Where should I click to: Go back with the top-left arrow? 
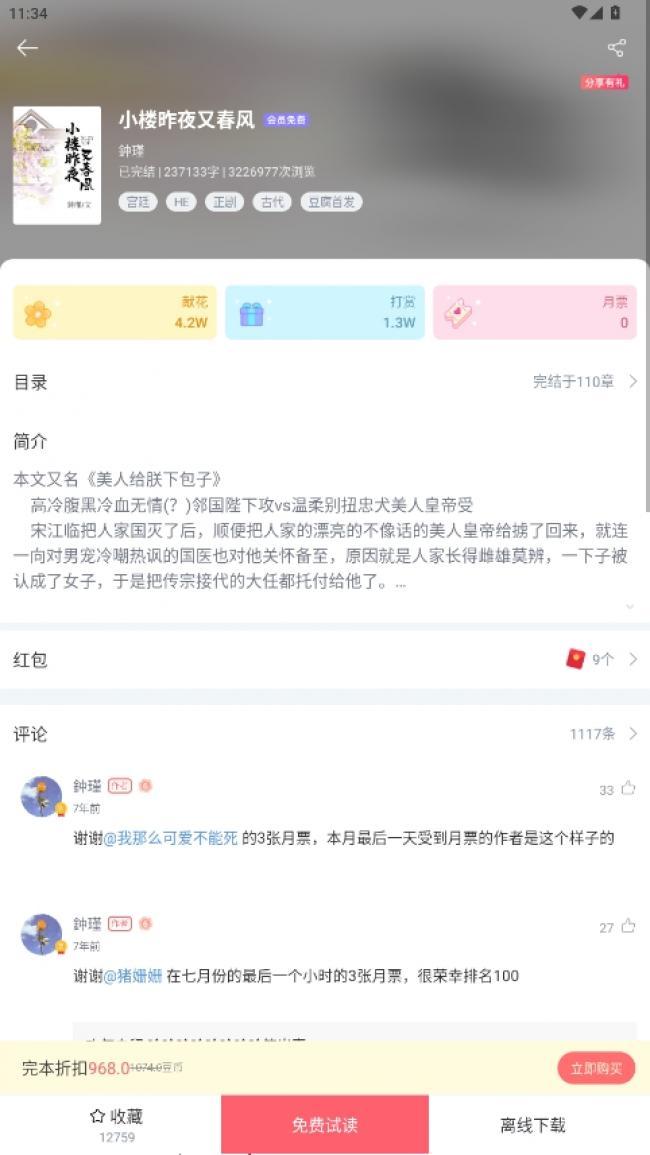point(27,48)
